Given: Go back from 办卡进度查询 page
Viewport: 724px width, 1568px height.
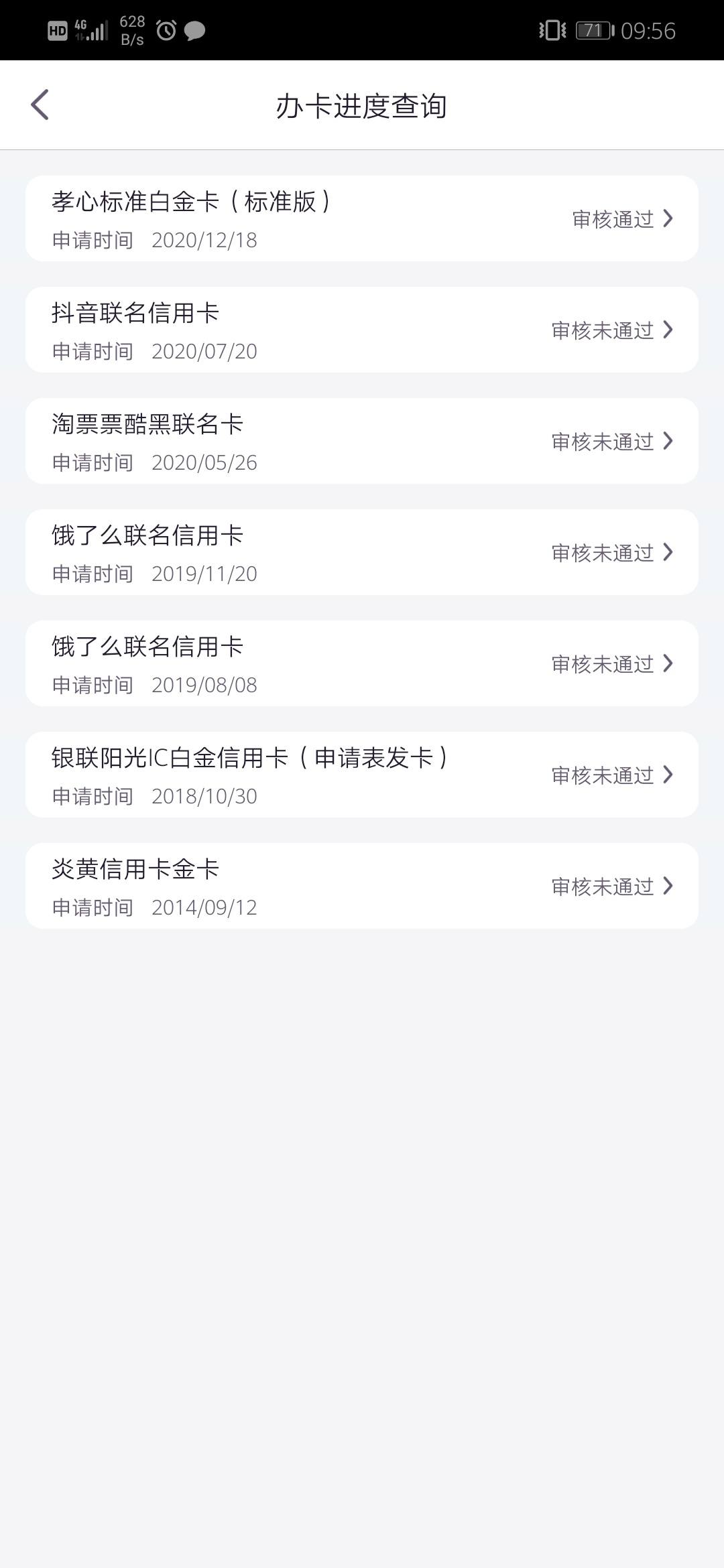Looking at the screenshot, I should click(40, 105).
